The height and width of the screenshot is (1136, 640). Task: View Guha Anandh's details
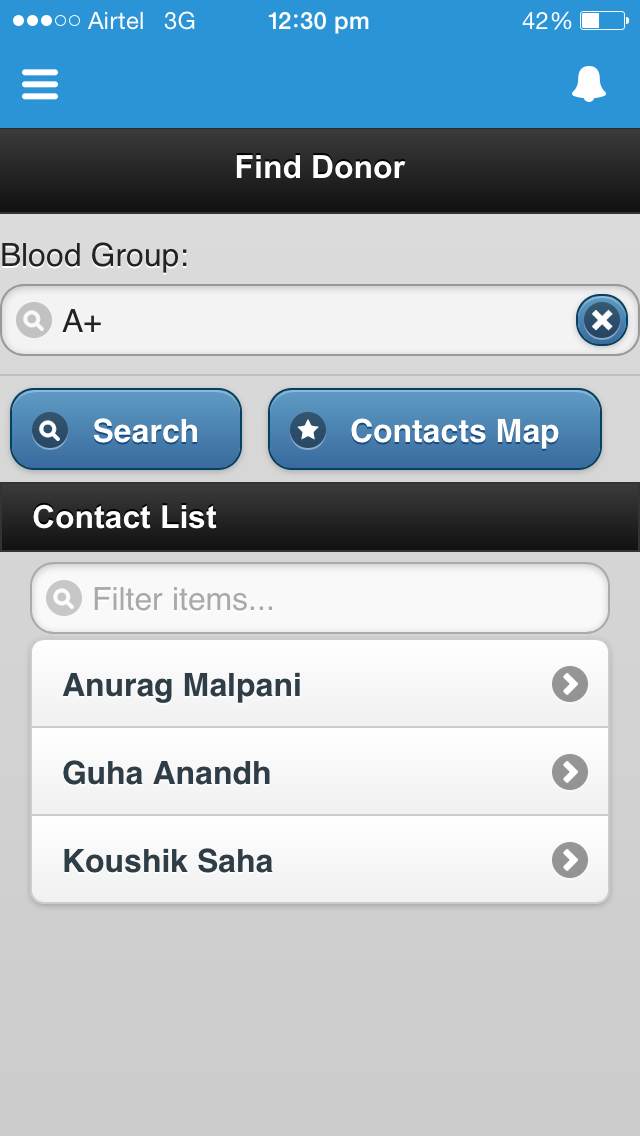(320, 772)
